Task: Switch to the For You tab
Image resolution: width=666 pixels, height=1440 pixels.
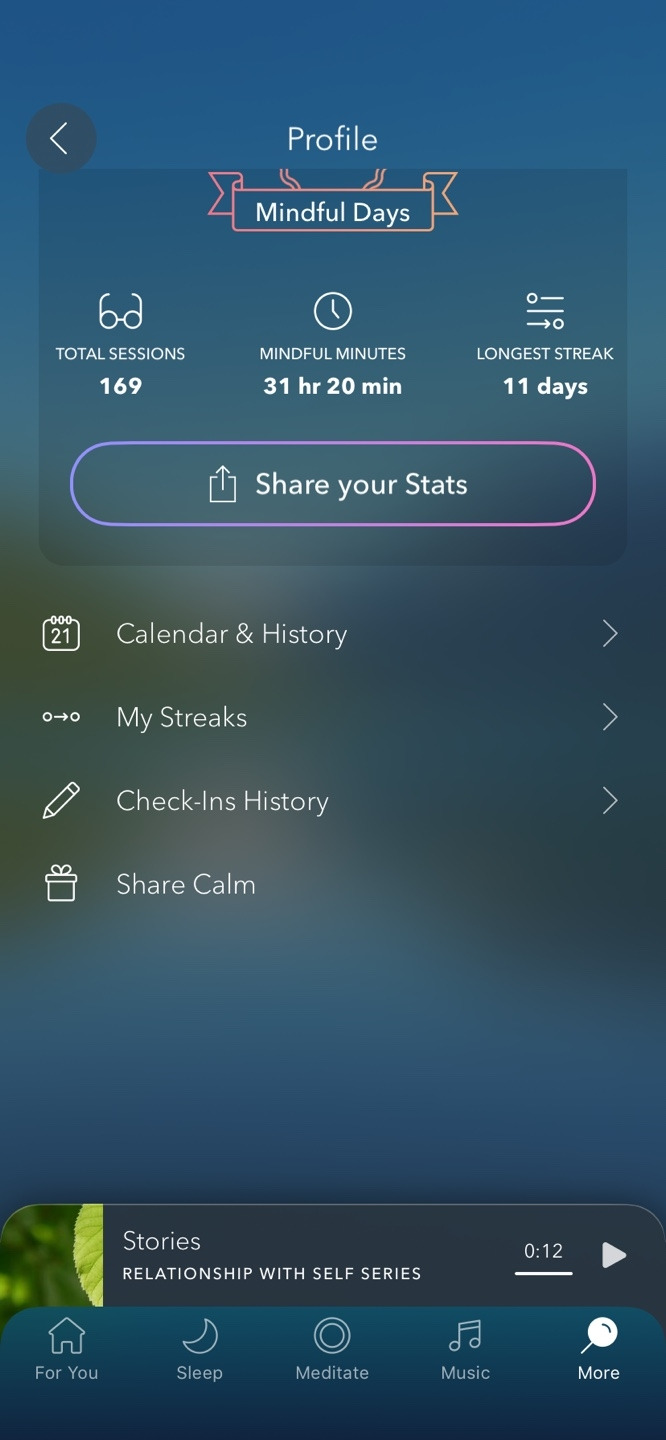Action: pos(67,1349)
